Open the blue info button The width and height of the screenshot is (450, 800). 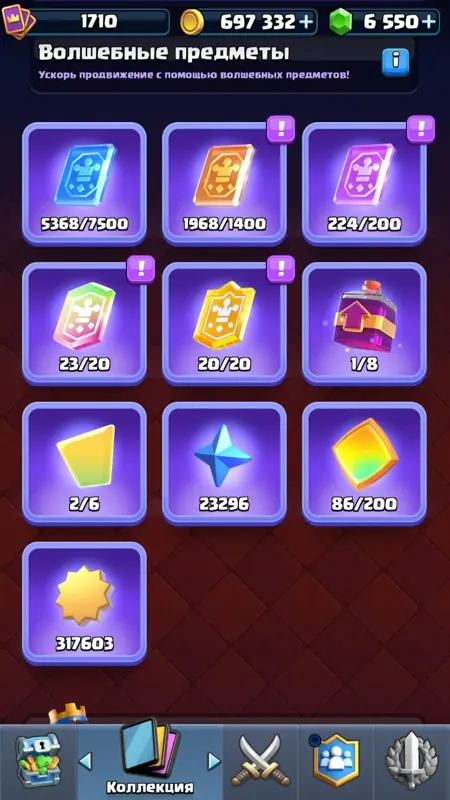tap(396, 62)
